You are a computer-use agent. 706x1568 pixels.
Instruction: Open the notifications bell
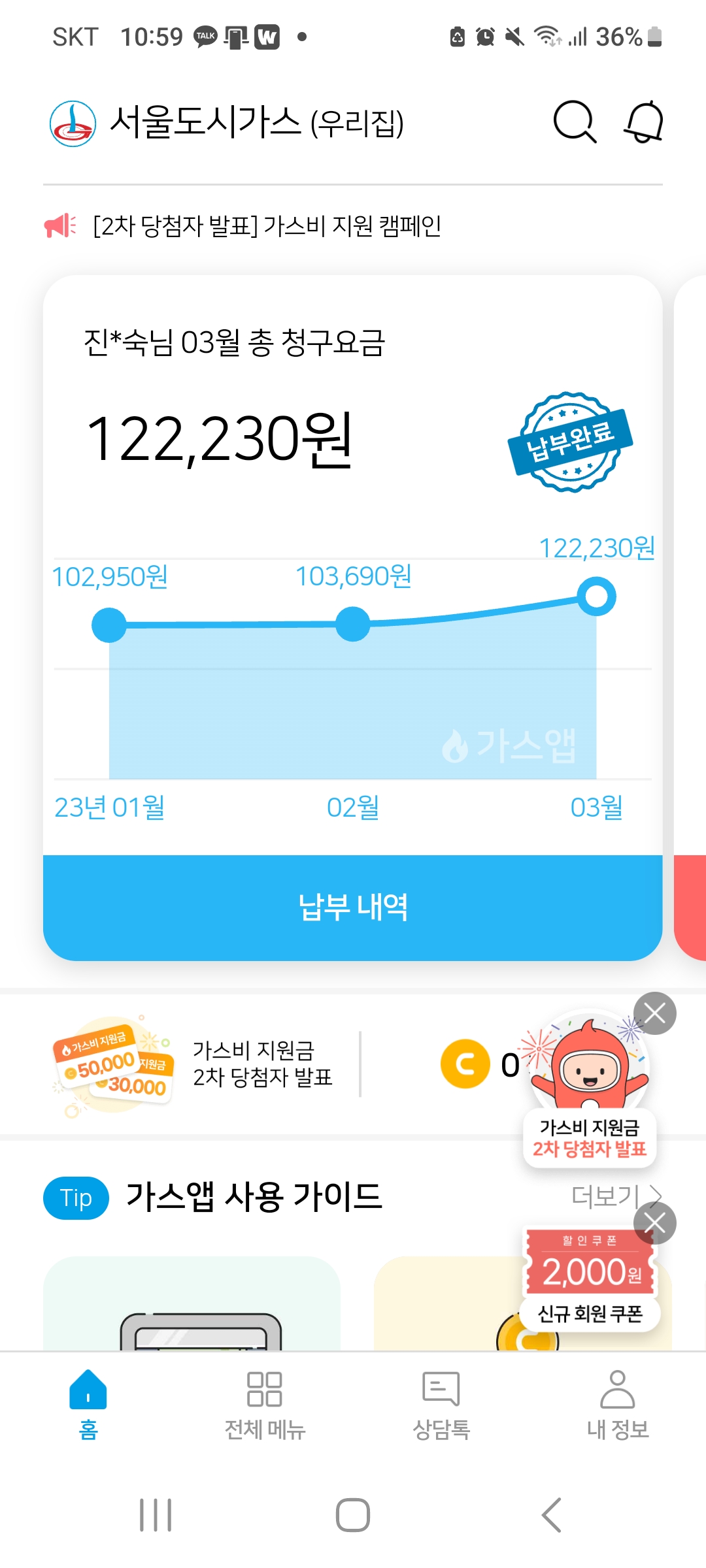pos(645,122)
